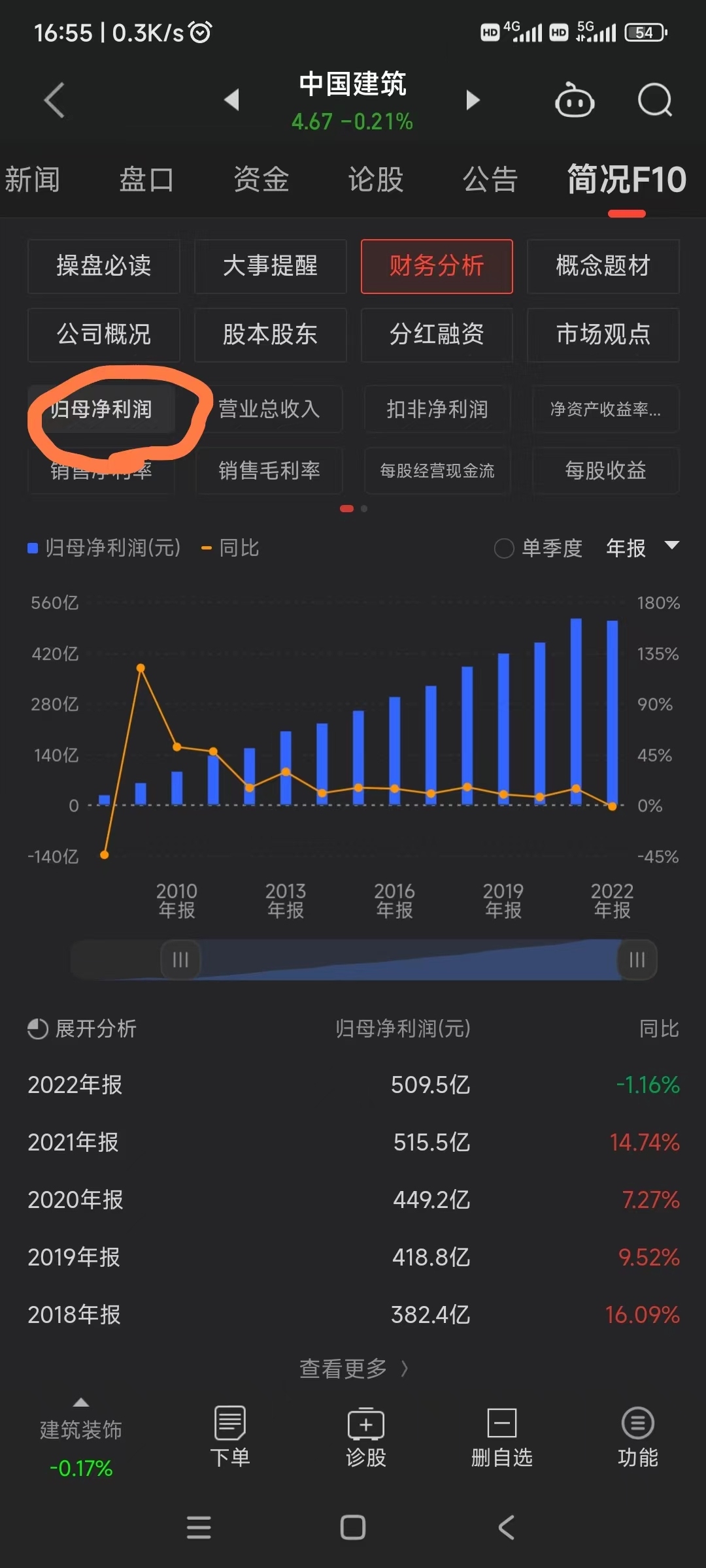Tap 查看更多 to view more
Viewport: 706px width, 1568px height.
[353, 1368]
